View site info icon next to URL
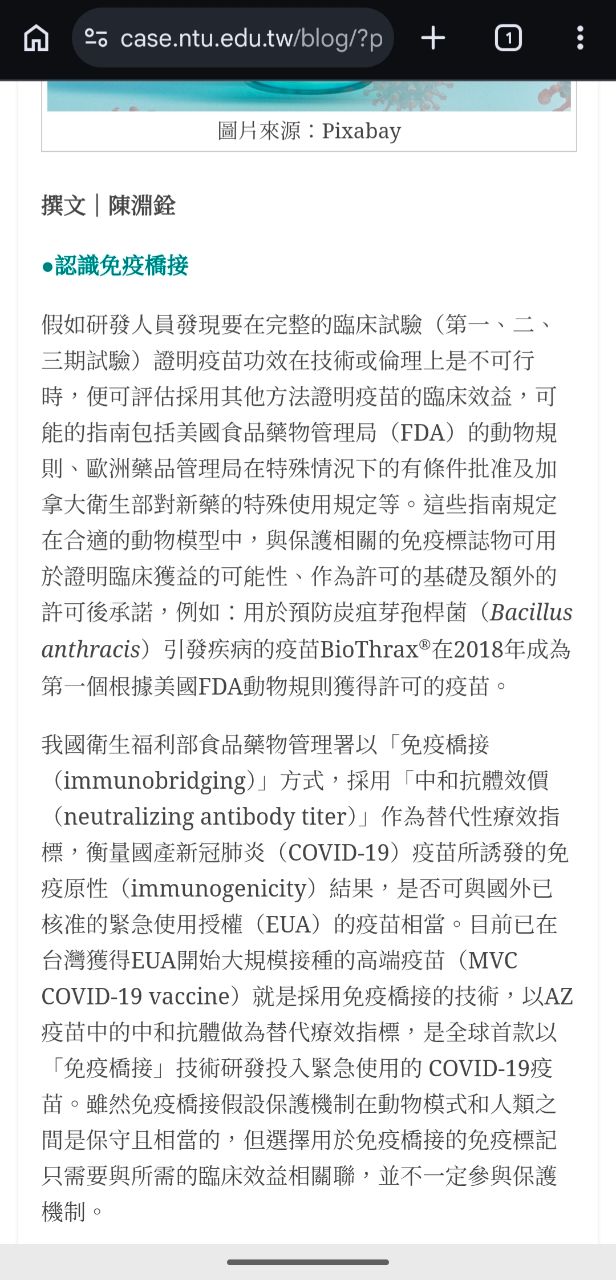This screenshot has height=1280, width=616. 96,38
